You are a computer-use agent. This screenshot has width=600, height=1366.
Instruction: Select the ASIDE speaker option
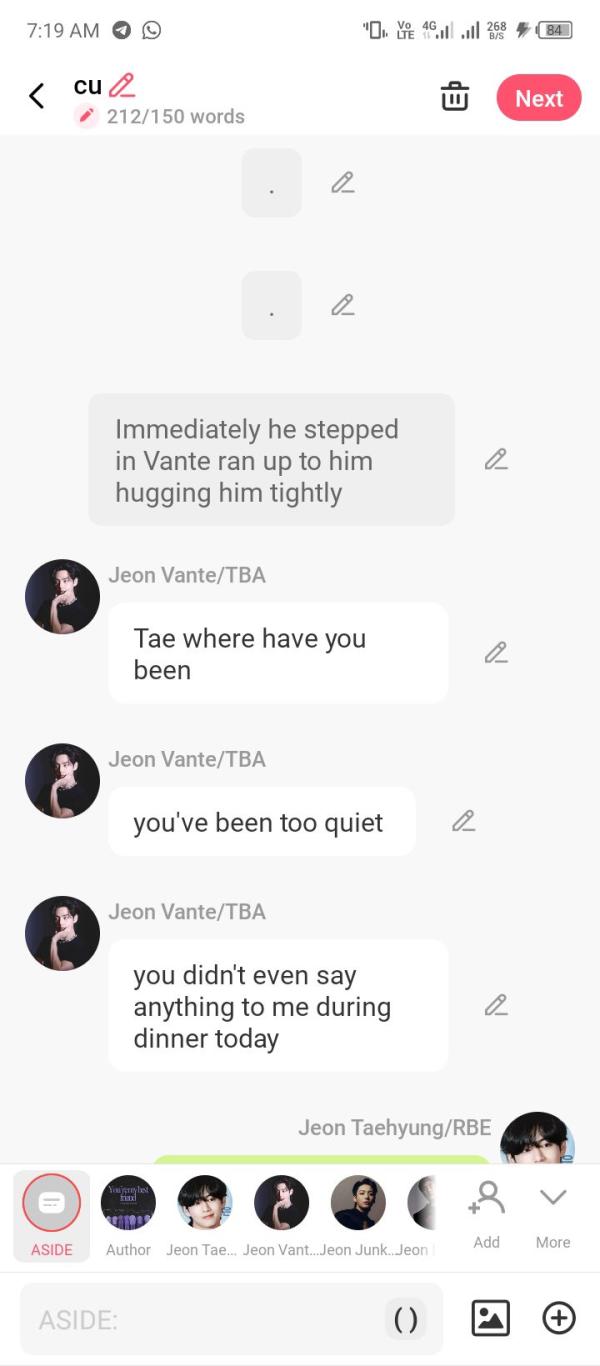tap(51, 1213)
